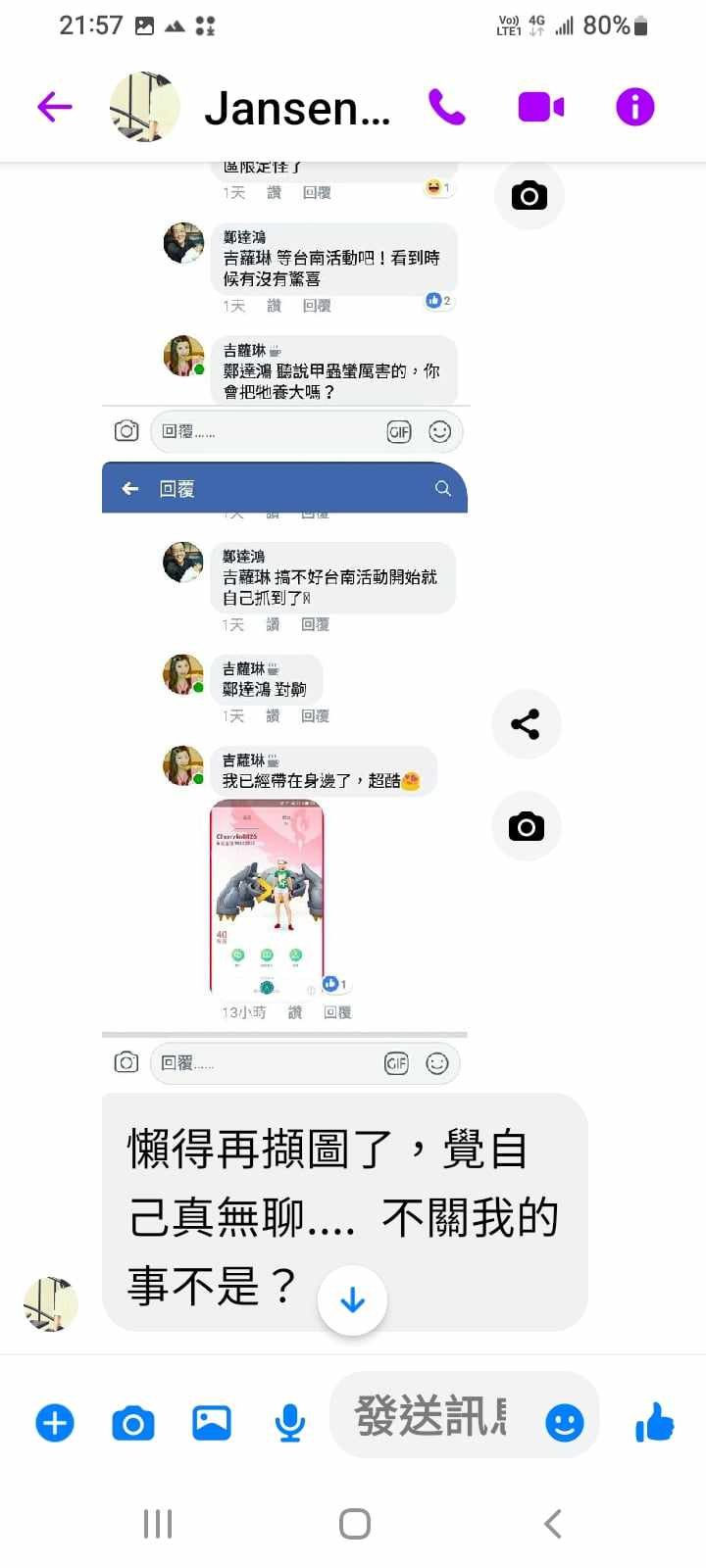The image size is (706, 1568).
Task: Go back from the Jansen chat
Action: 55,107
